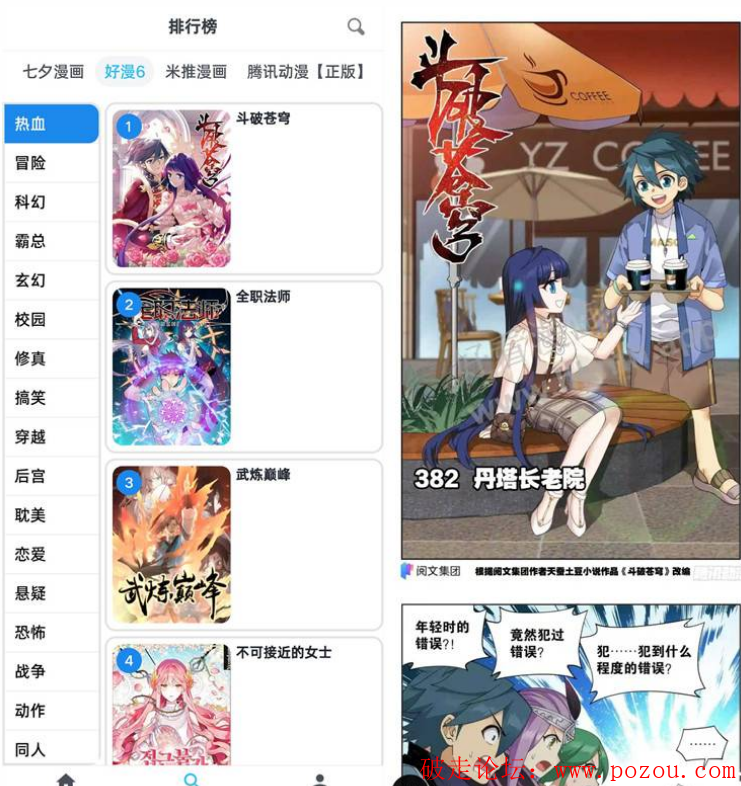Choose the 搞笑 category
Screen dimensions: 741x786
(50, 398)
